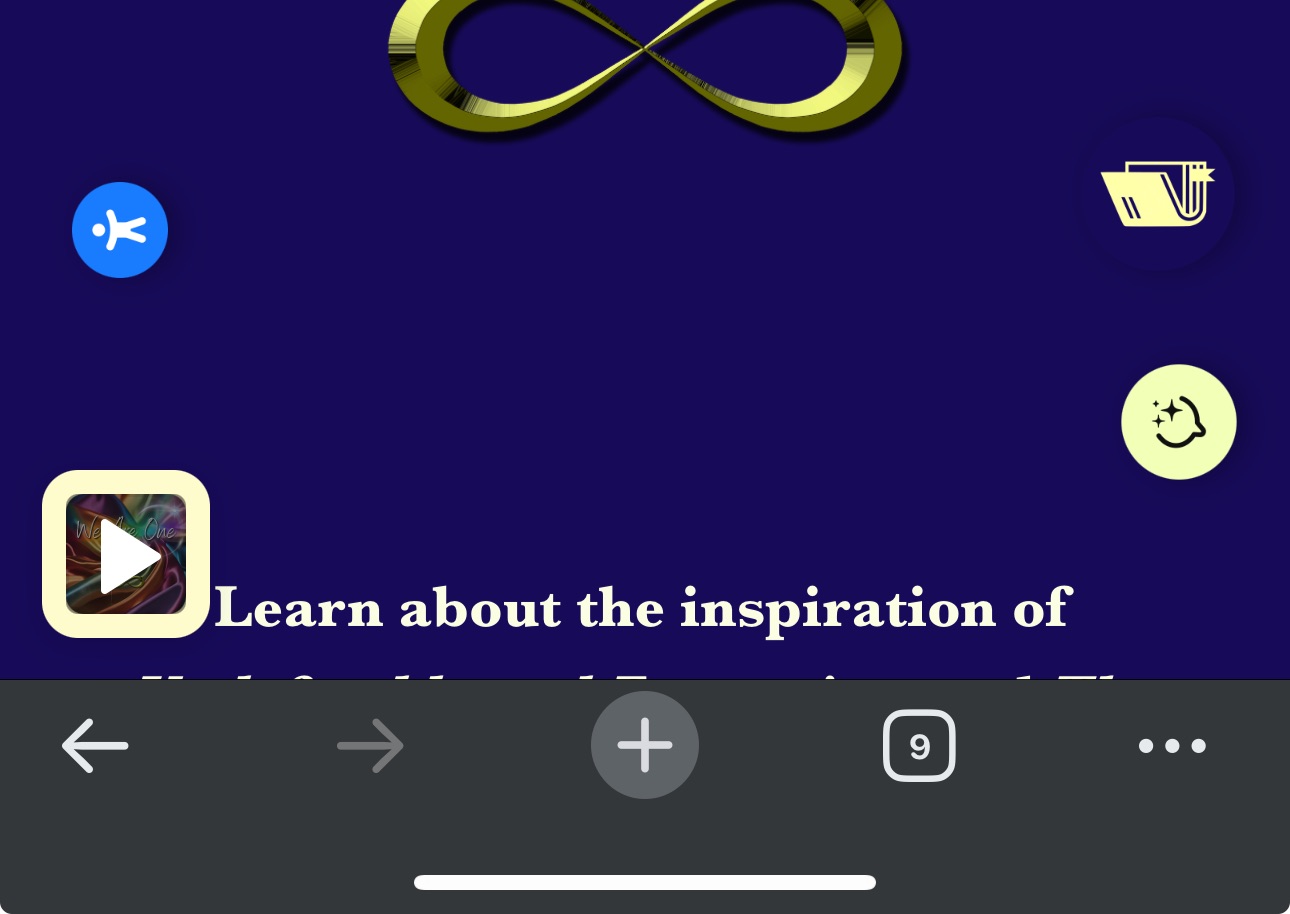Open a new browser tab
Viewport: 1290px width, 914px height.
pyautogui.click(x=645, y=745)
